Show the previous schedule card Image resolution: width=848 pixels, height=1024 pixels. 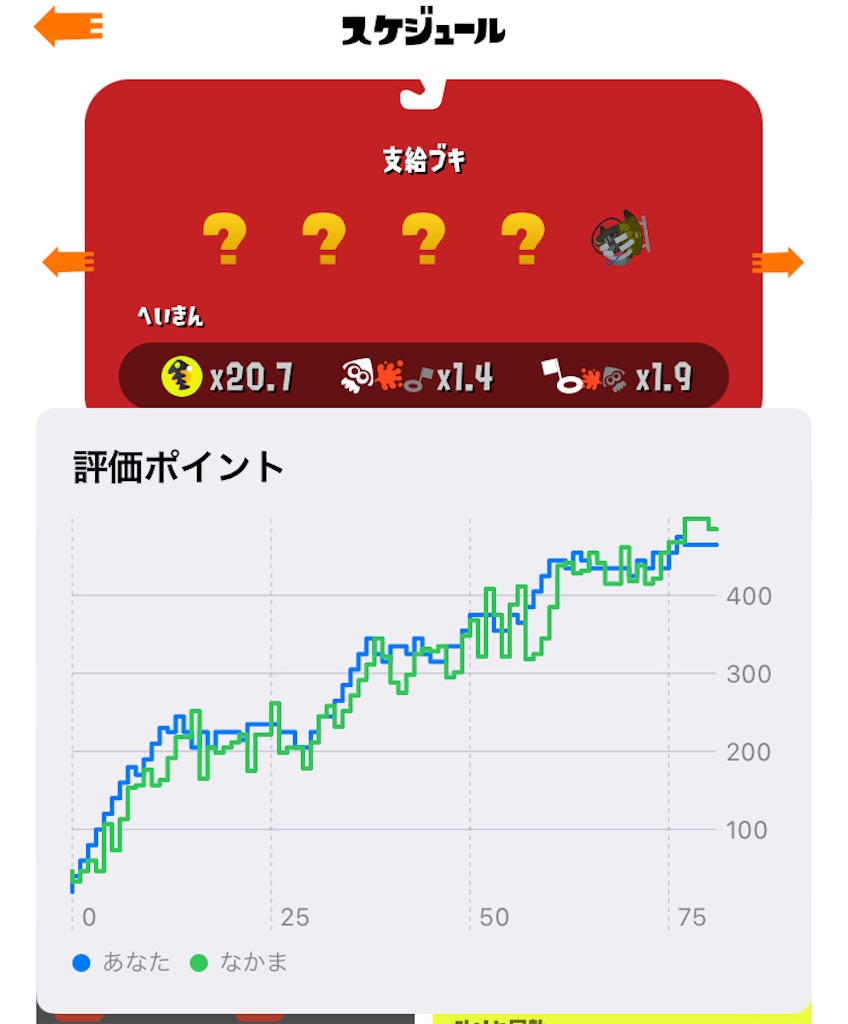point(68,263)
